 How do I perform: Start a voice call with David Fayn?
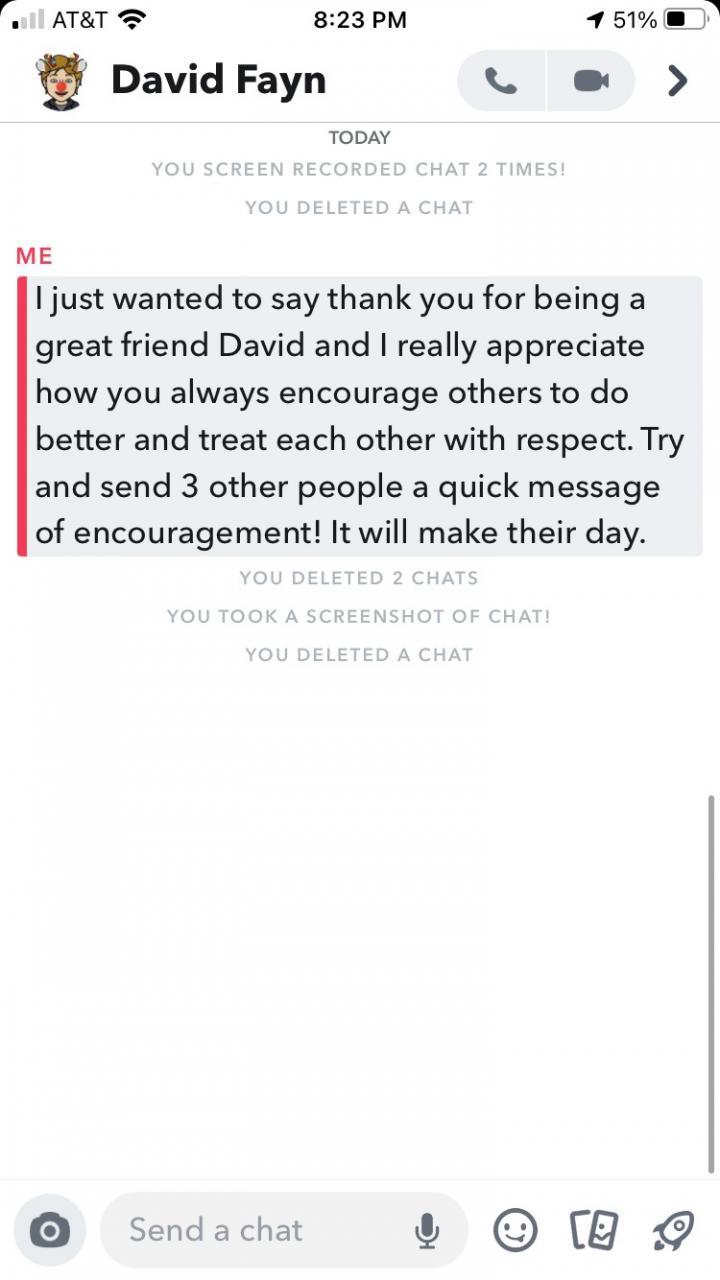(501, 81)
